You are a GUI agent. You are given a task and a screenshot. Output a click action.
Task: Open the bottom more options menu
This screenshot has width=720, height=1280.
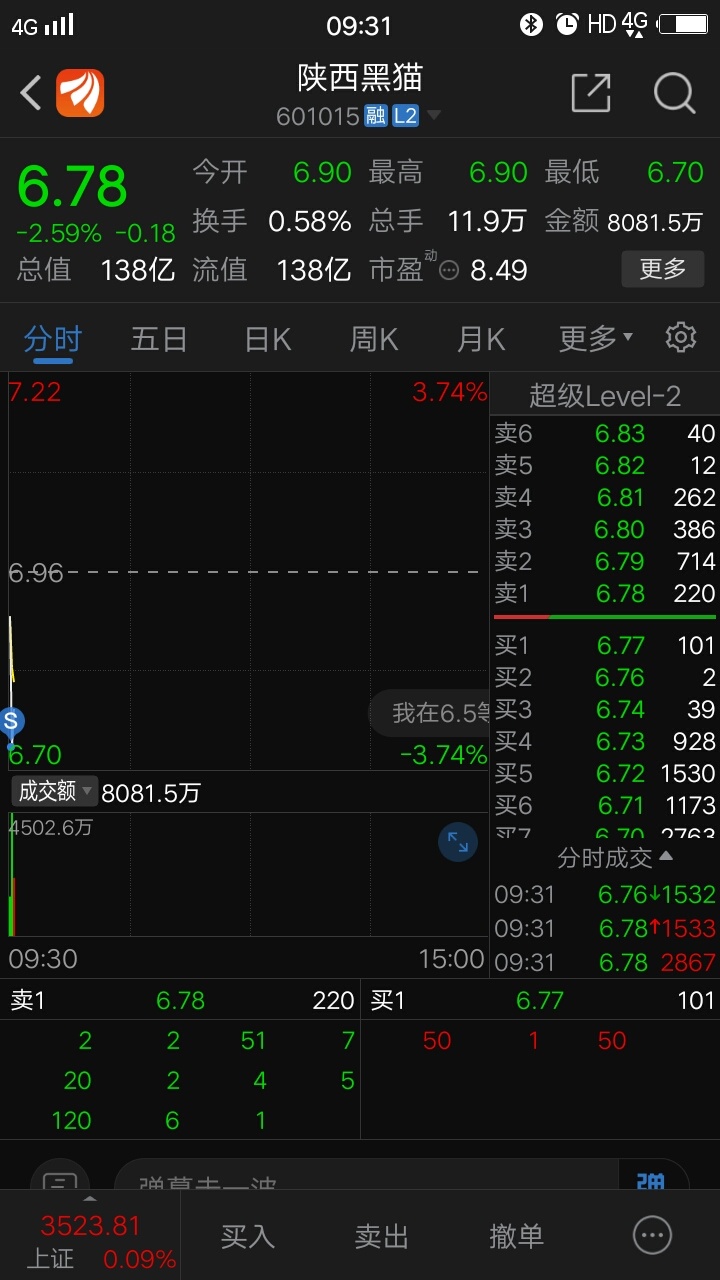click(653, 1236)
